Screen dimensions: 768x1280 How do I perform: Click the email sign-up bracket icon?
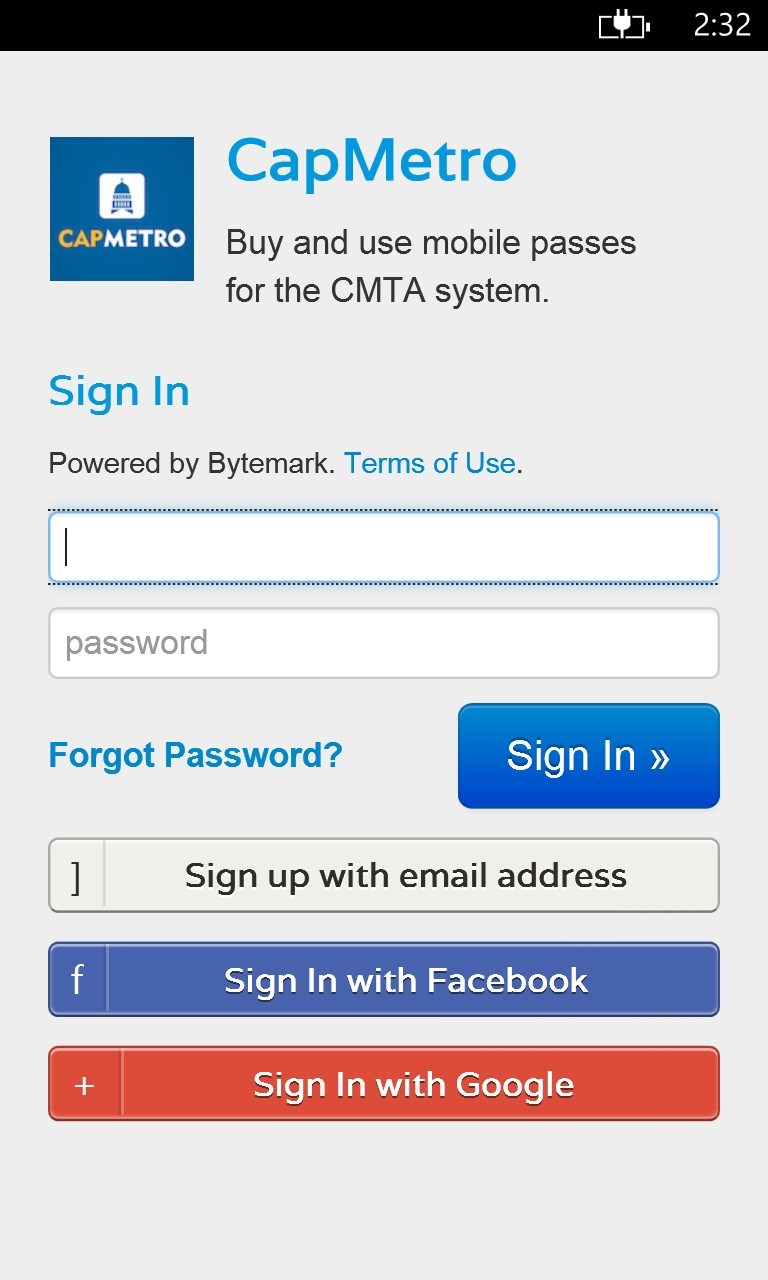tap(74, 876)
